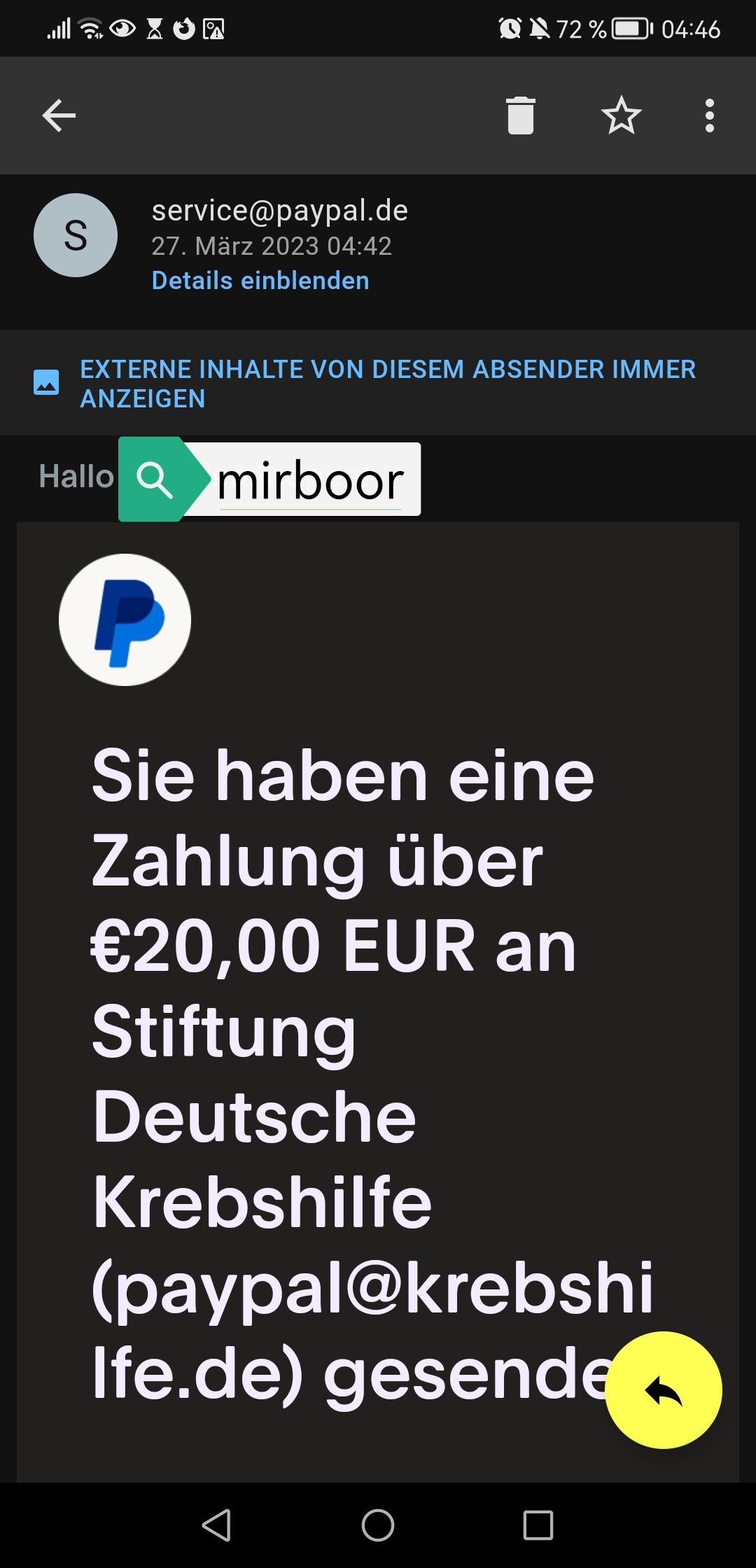Tap the system home button
This screenshot has height=1568, width=756.
[378, 1525]
